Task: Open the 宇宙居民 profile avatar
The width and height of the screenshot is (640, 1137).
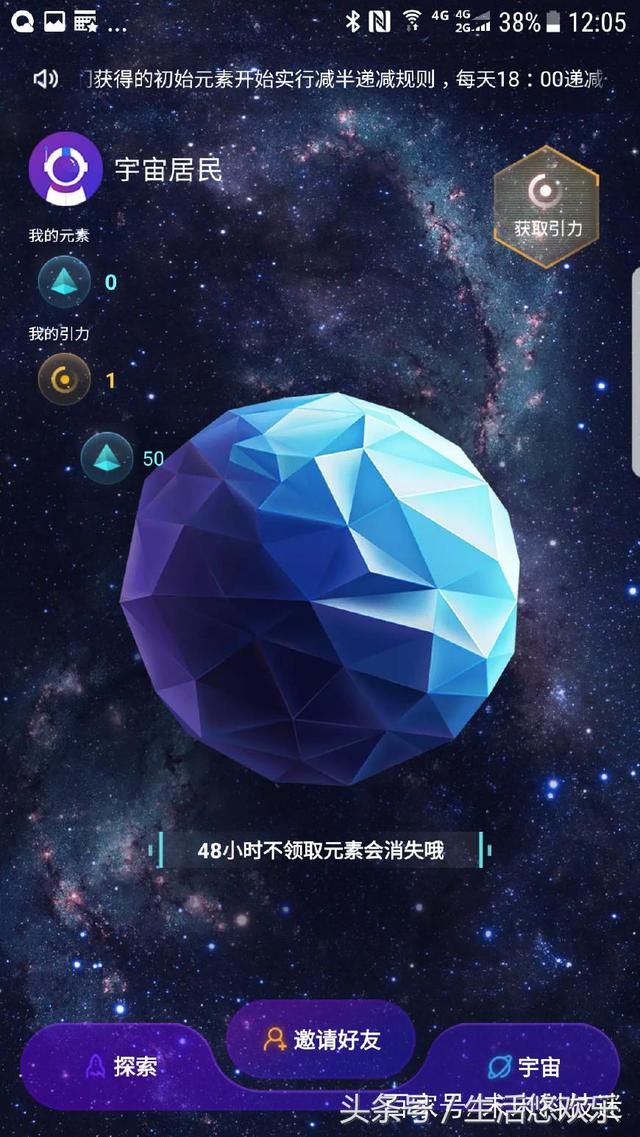Action: [66, 170]
